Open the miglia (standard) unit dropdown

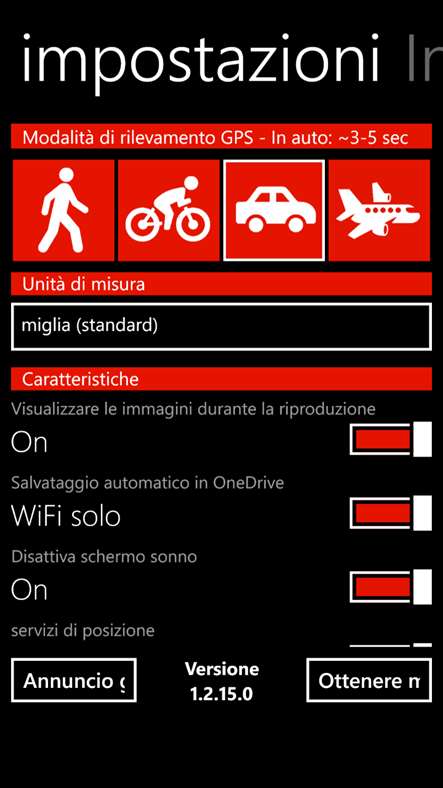tap(222, 327)
